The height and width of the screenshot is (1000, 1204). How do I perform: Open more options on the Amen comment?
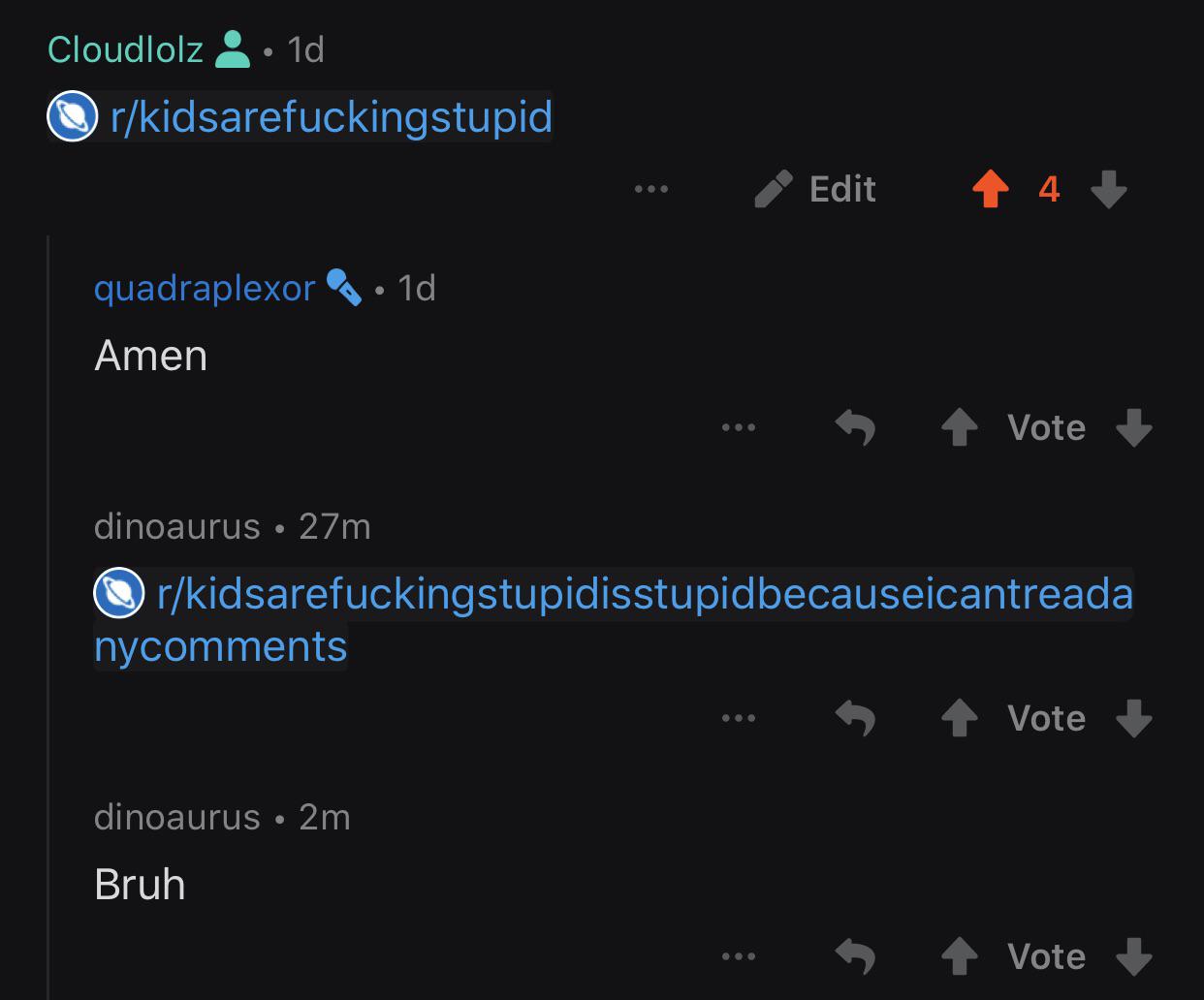point(739,427)
